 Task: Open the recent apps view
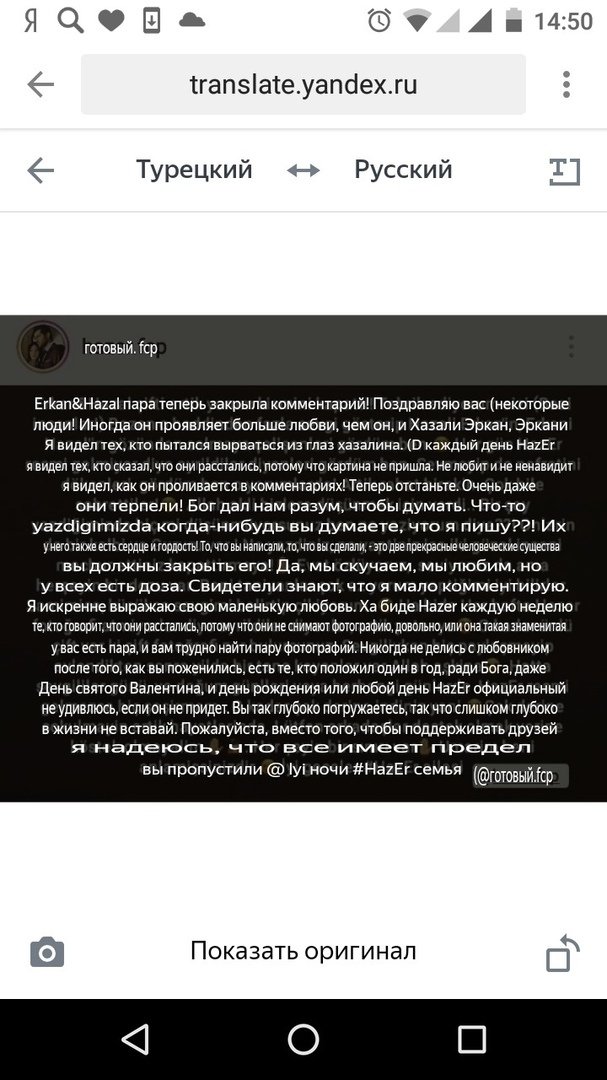[470, 1040]
